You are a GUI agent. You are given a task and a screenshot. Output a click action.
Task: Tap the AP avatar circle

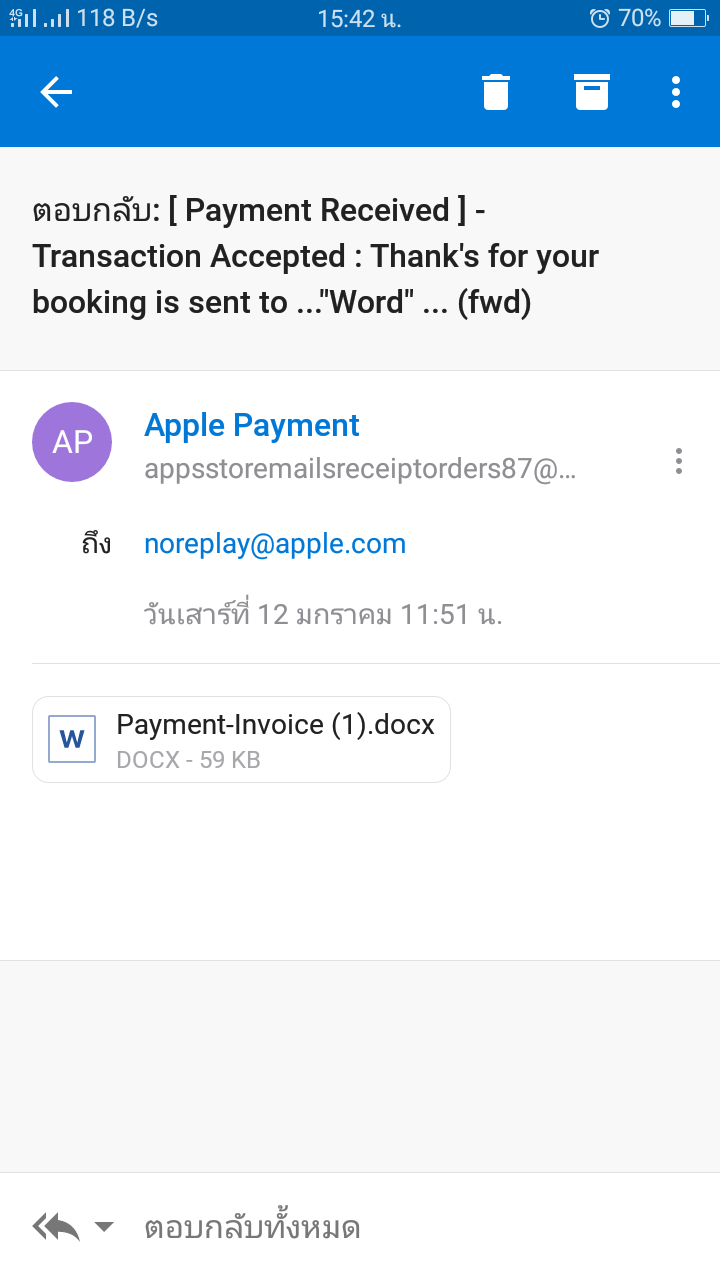pyautogui.click(x=72, y=442)
